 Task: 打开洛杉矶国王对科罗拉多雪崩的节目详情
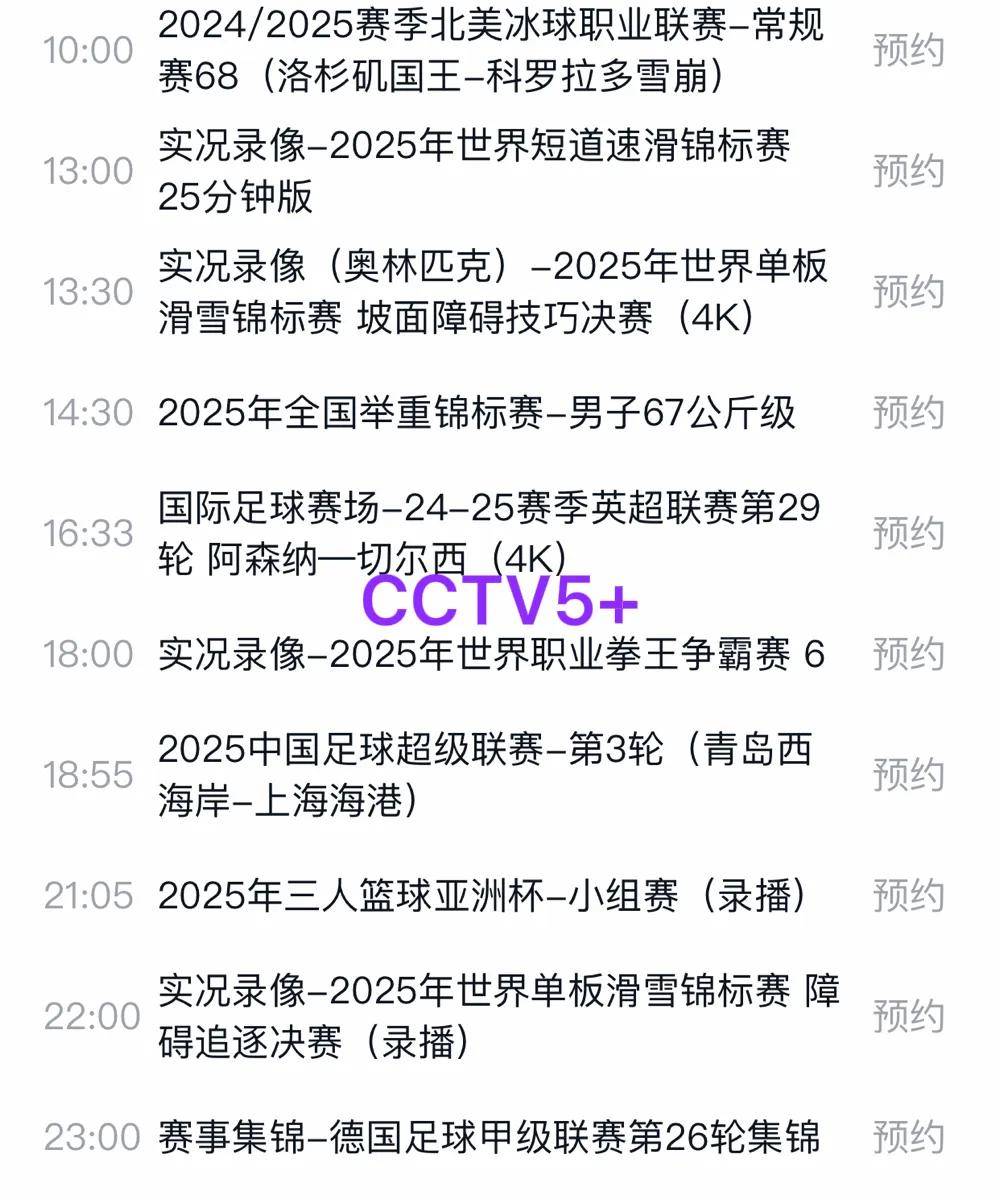pos(490,47)
